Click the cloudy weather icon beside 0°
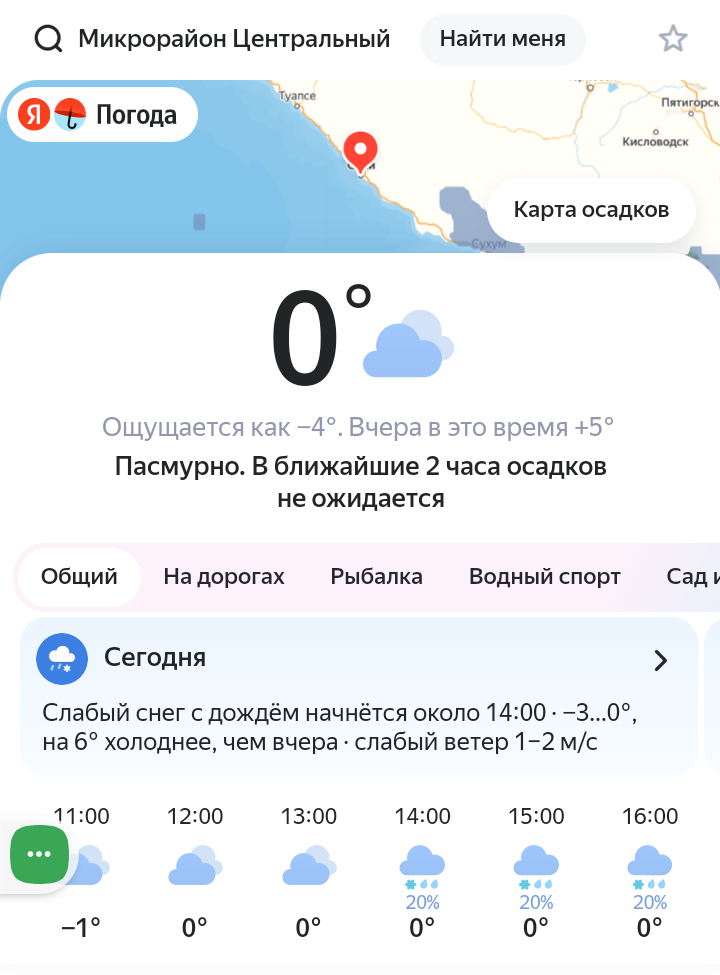Screen dimensions: 720x975 (408, 345)
